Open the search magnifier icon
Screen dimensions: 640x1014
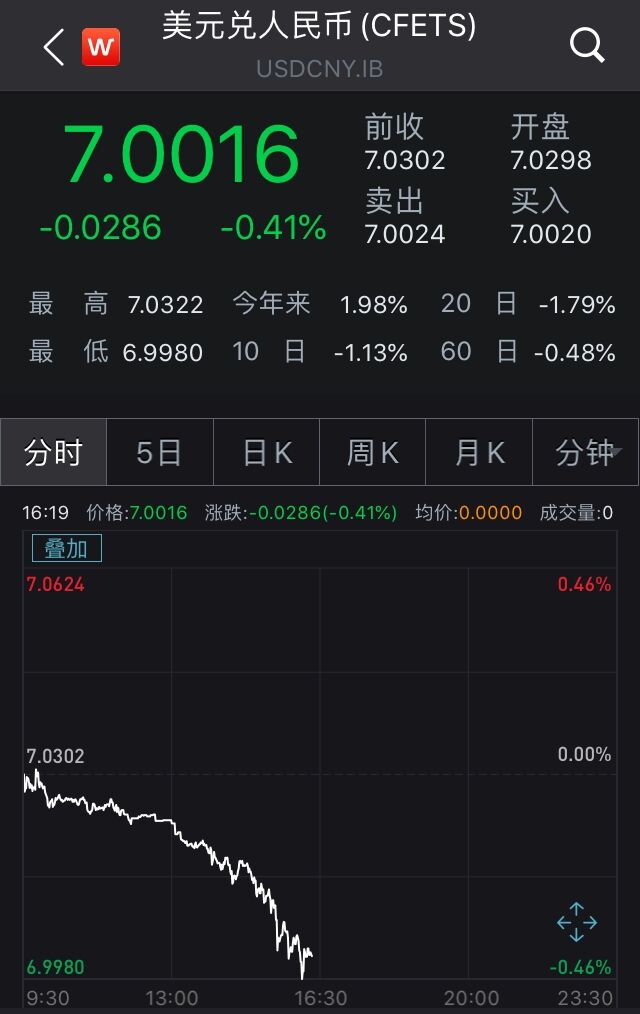tap(587, 45)
